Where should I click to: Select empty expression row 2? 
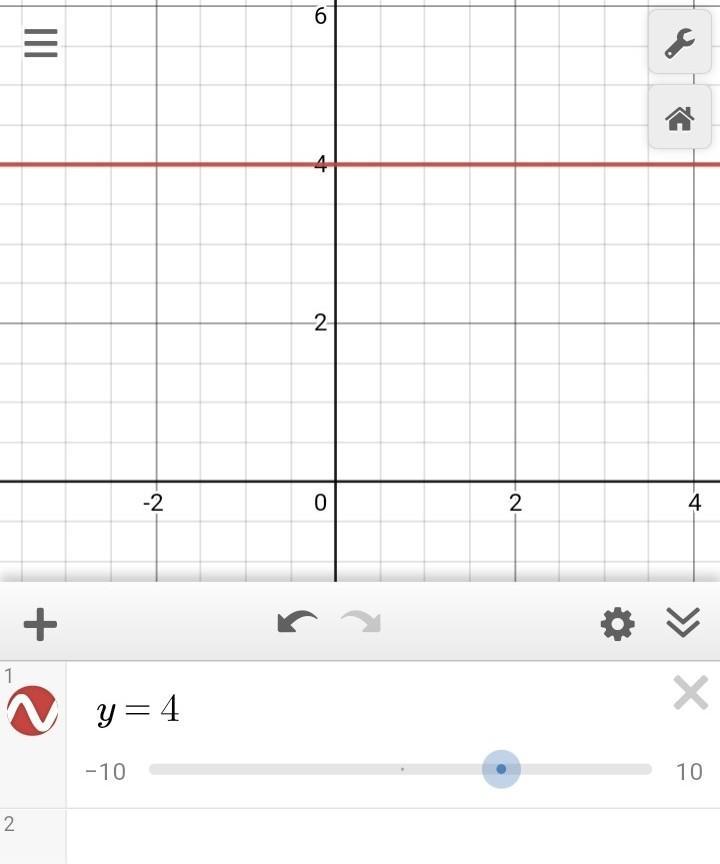393,836
